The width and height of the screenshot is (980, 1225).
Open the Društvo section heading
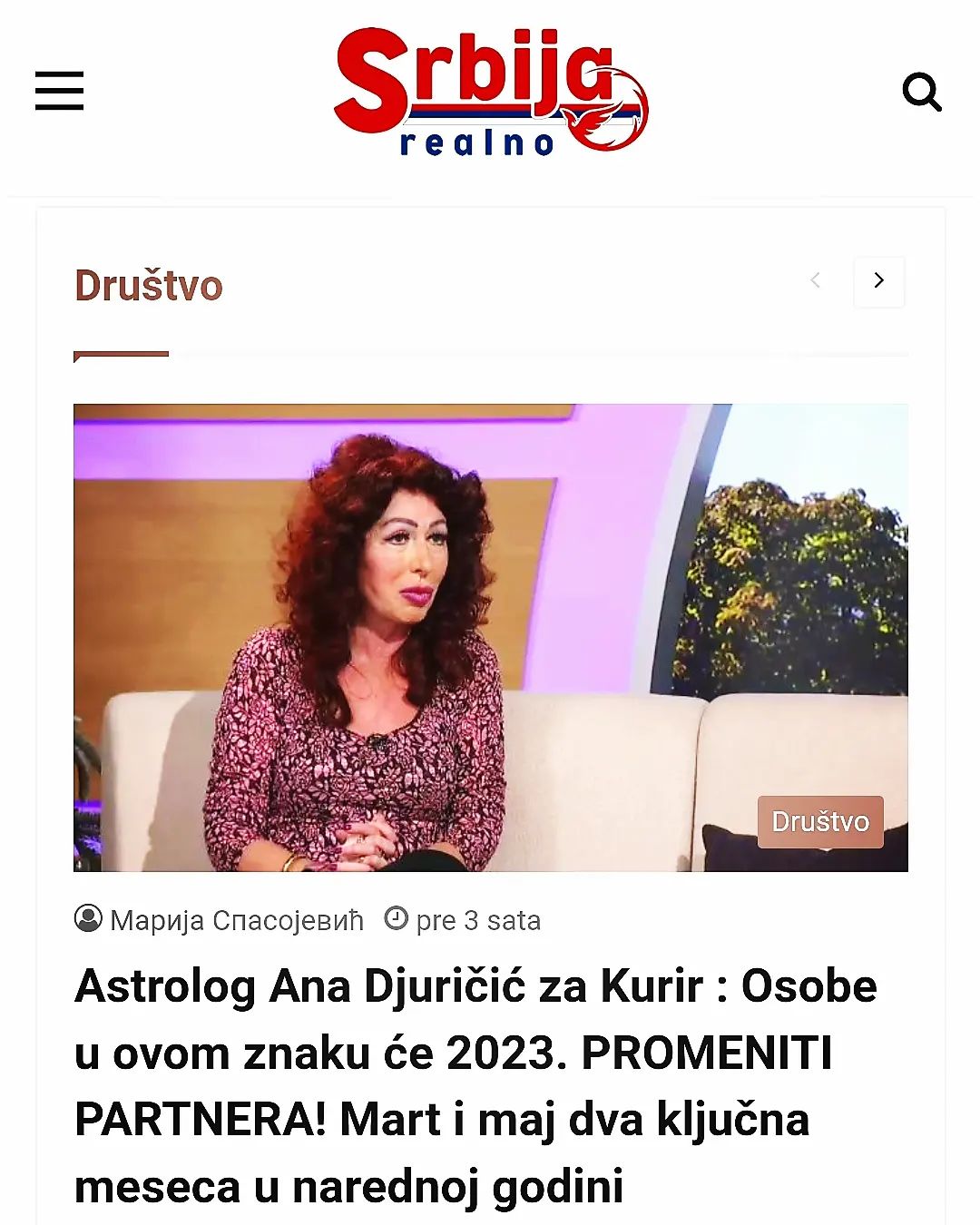pos(149,286)
